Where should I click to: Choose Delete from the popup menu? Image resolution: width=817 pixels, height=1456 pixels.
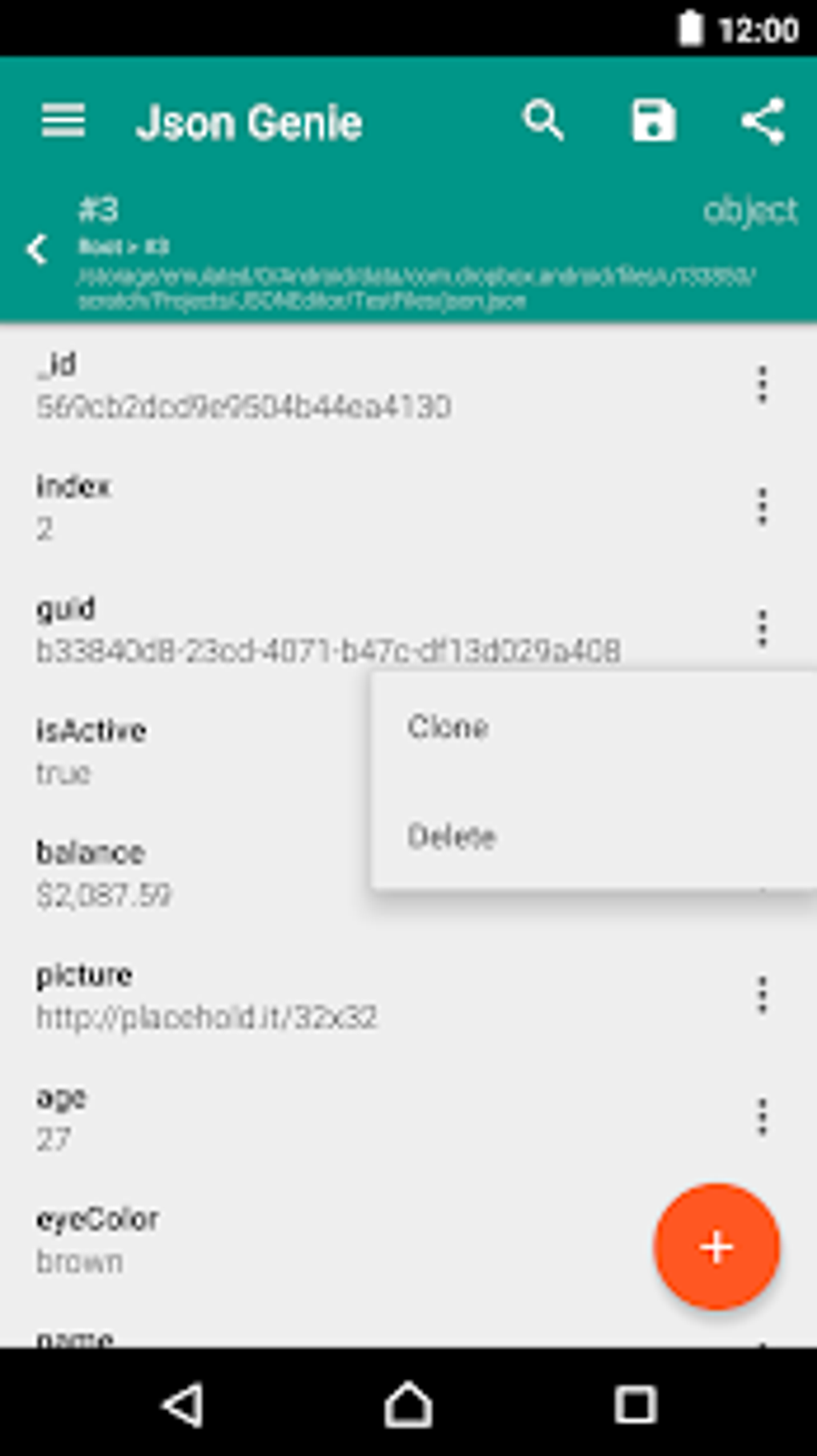click(x=594, y=836)
